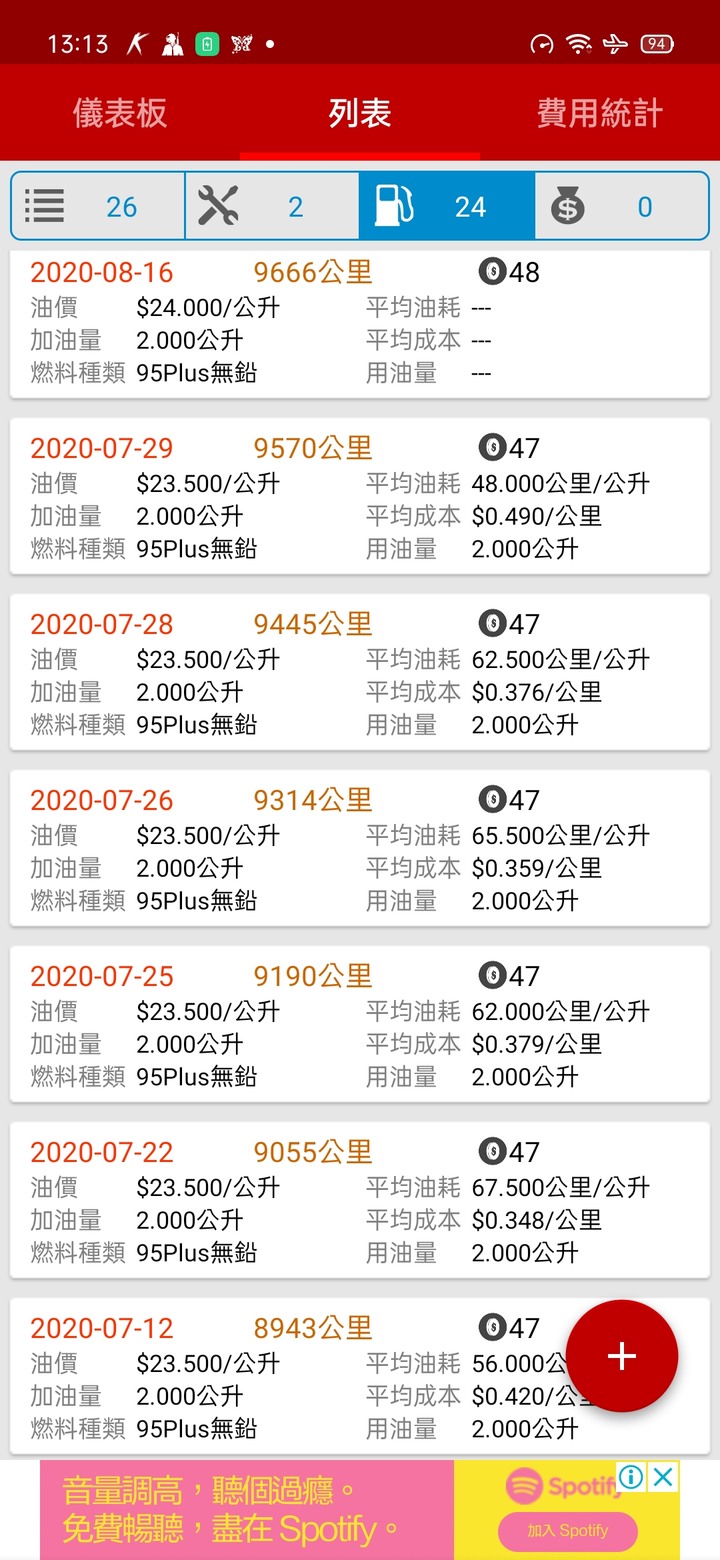Close the Spotify ad banner
The image size is (720, 1560).
(663, 1476)
